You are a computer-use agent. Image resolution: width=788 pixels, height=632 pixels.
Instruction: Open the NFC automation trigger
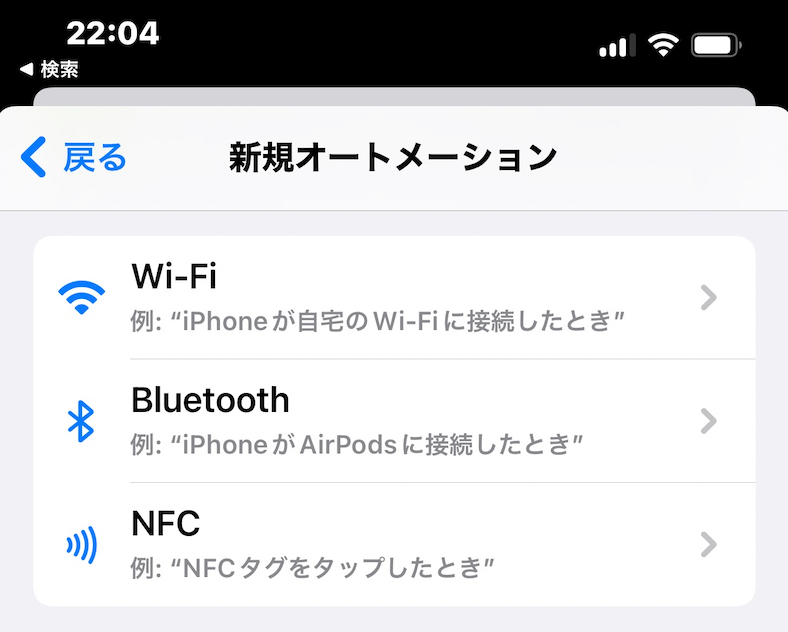[x=394, y=544]
